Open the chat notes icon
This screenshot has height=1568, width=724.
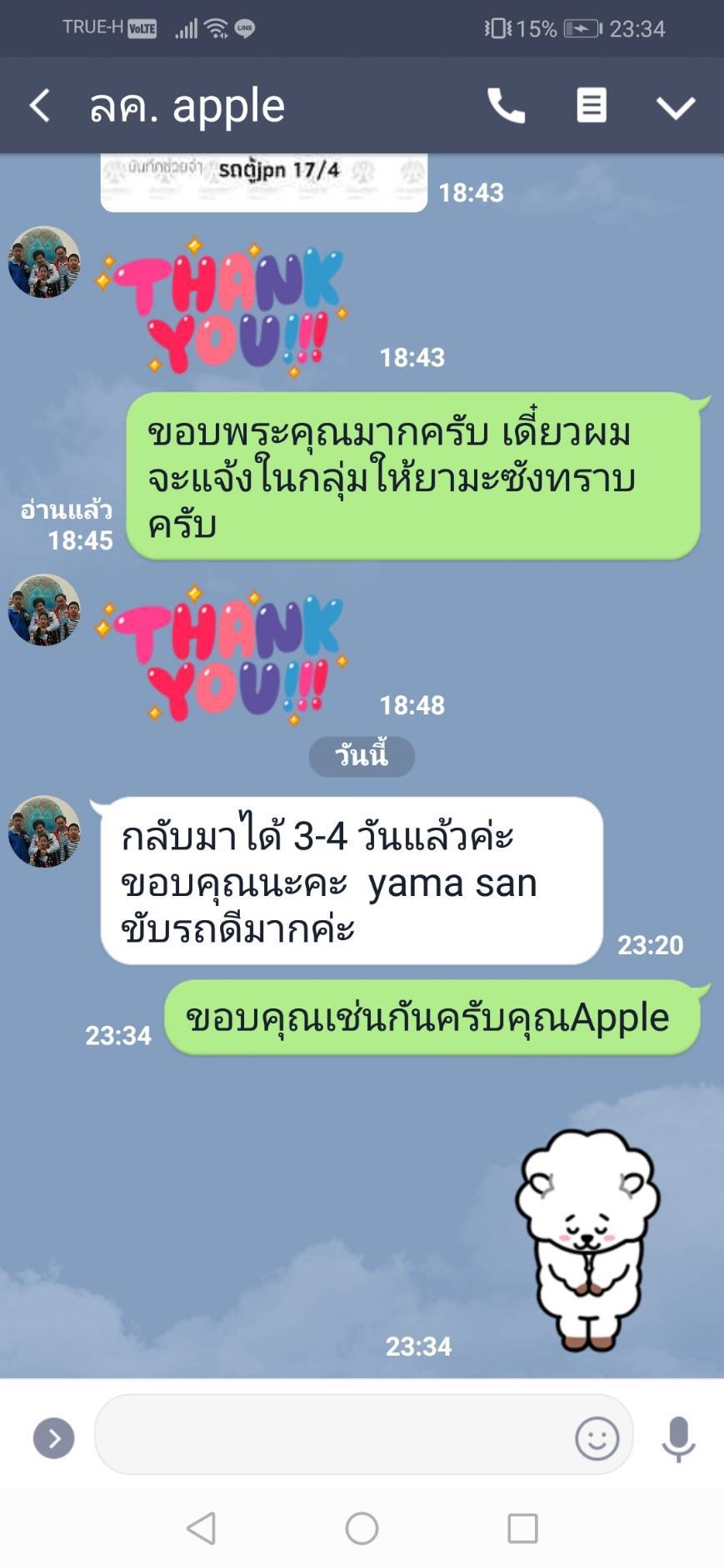(591, 107)
